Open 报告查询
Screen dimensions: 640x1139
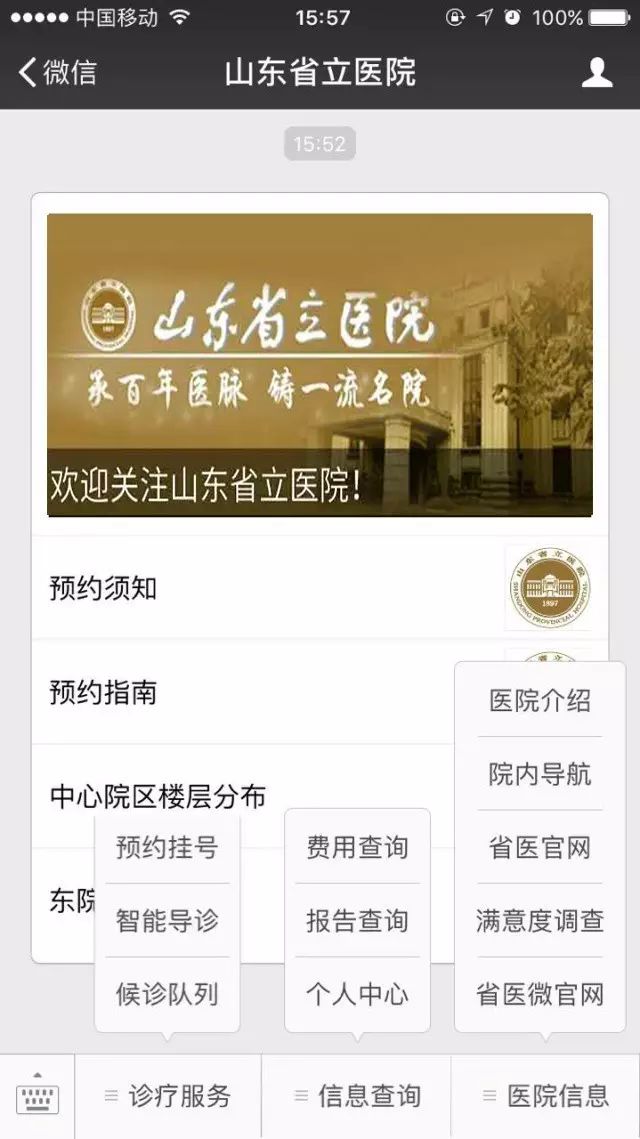(357, 920)
